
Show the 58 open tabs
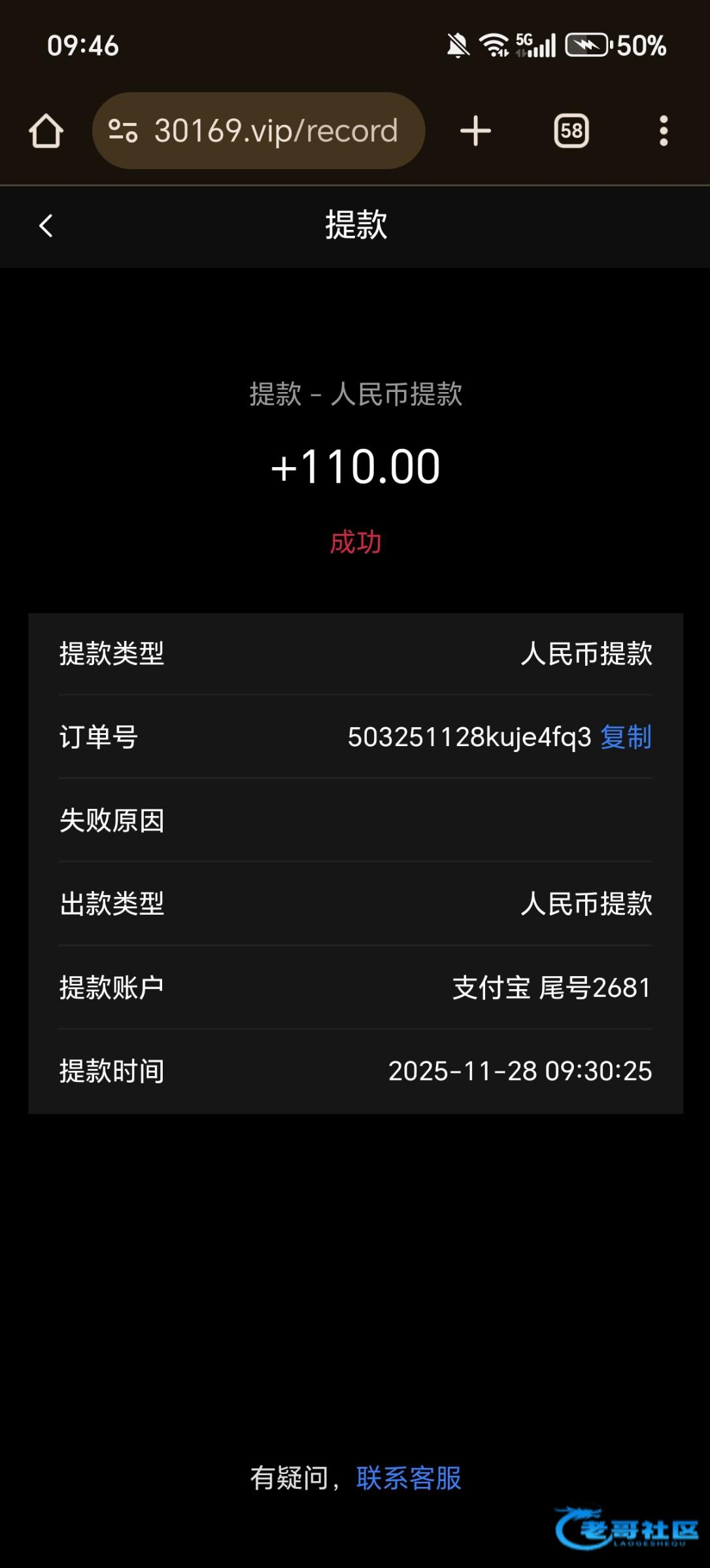pos(571,131)
